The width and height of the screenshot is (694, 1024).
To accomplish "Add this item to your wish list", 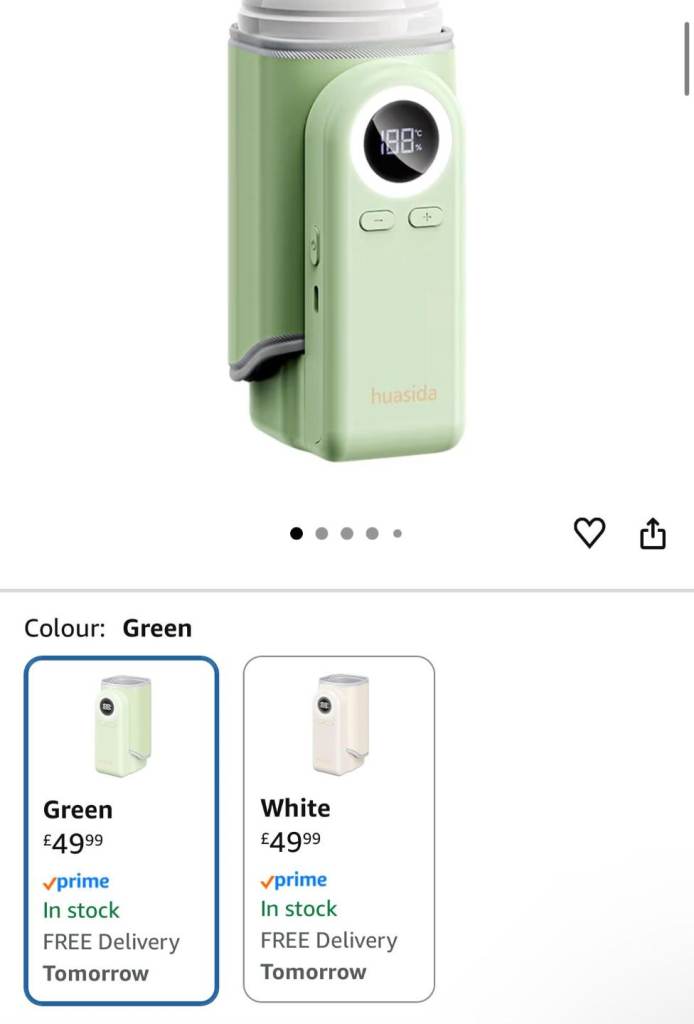I will pos(589,534).
